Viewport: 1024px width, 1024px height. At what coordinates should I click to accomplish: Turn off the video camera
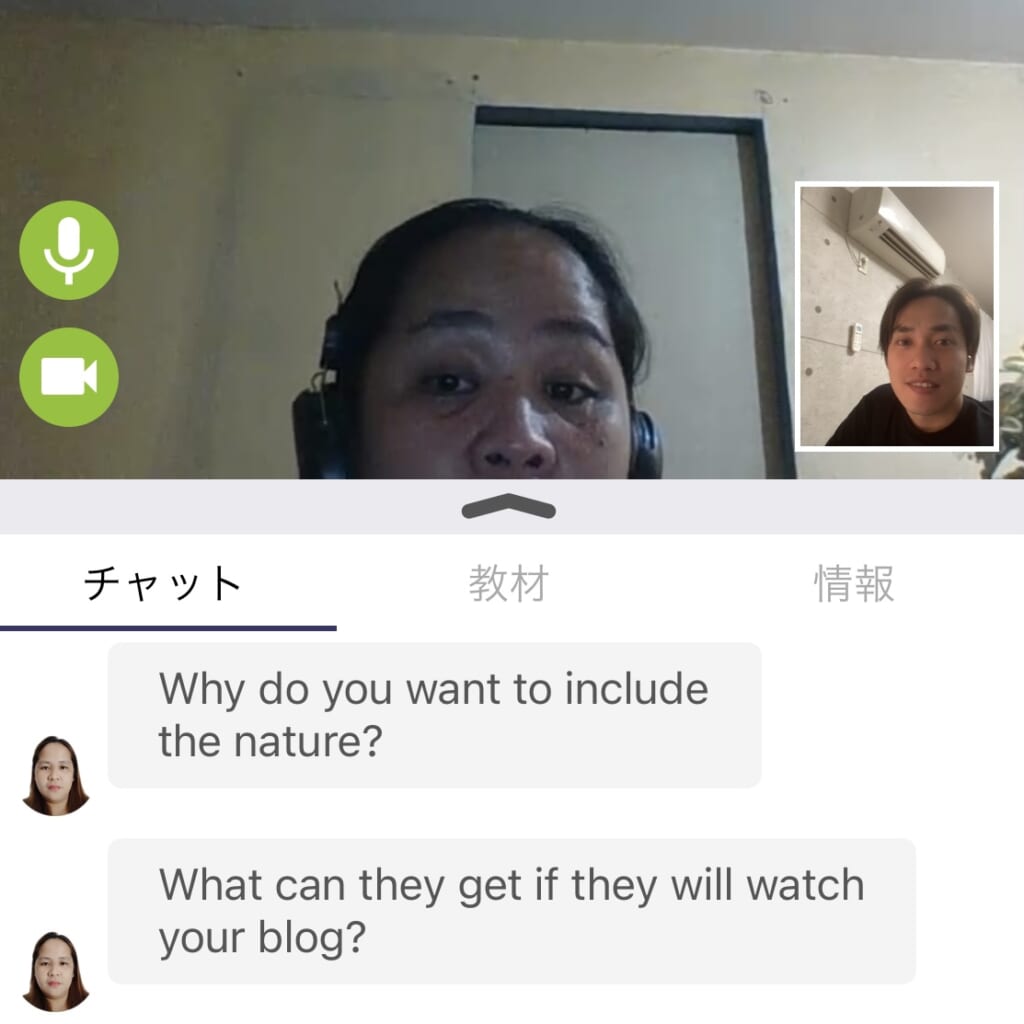coord(69,377)
